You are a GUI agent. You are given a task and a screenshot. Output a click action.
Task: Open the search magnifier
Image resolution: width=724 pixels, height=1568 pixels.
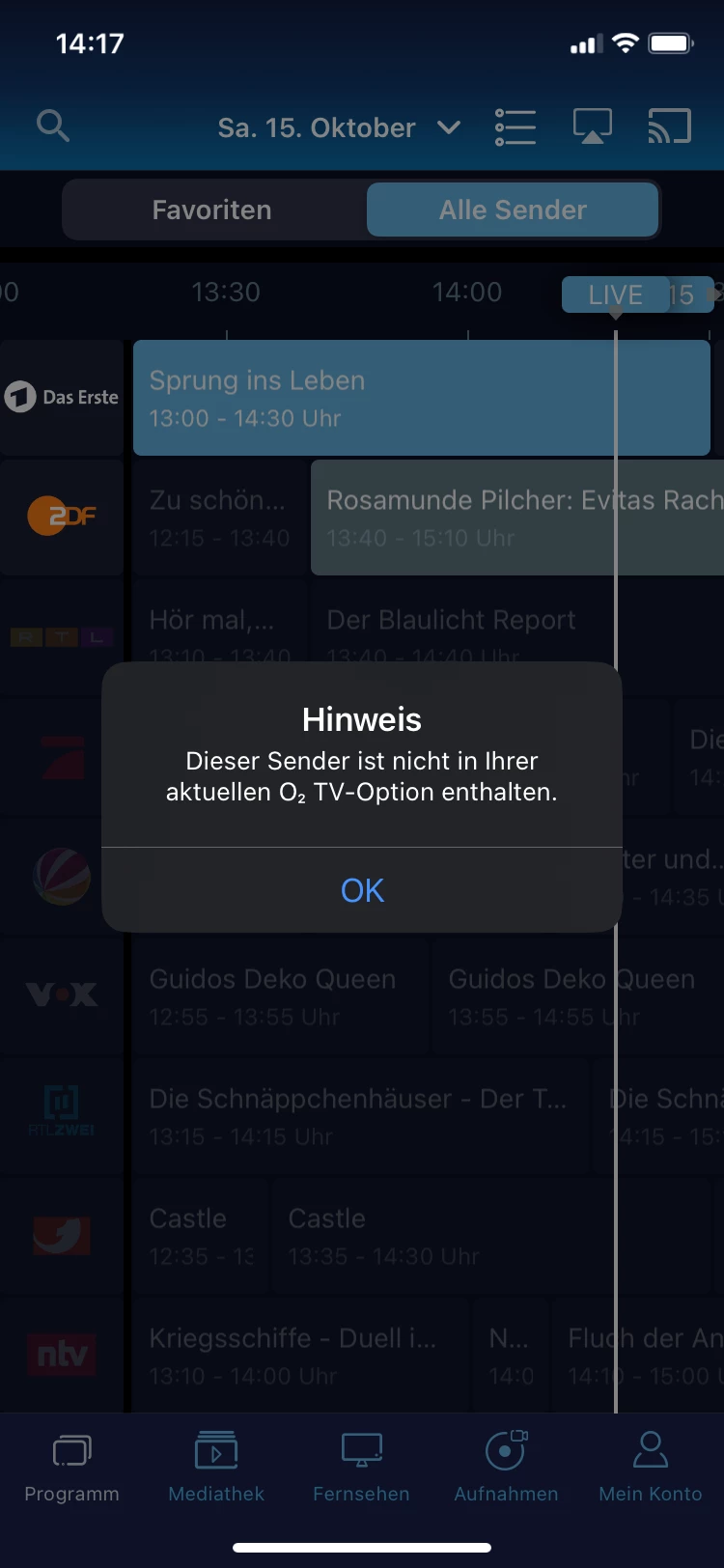53,126
